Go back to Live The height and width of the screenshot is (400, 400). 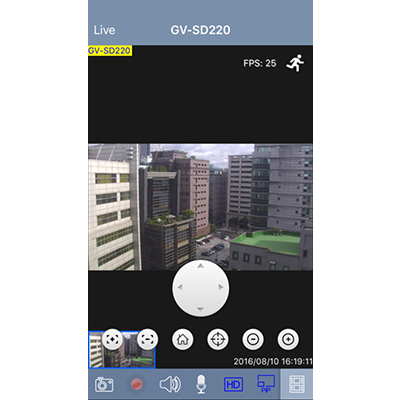(x=104, y=30)
